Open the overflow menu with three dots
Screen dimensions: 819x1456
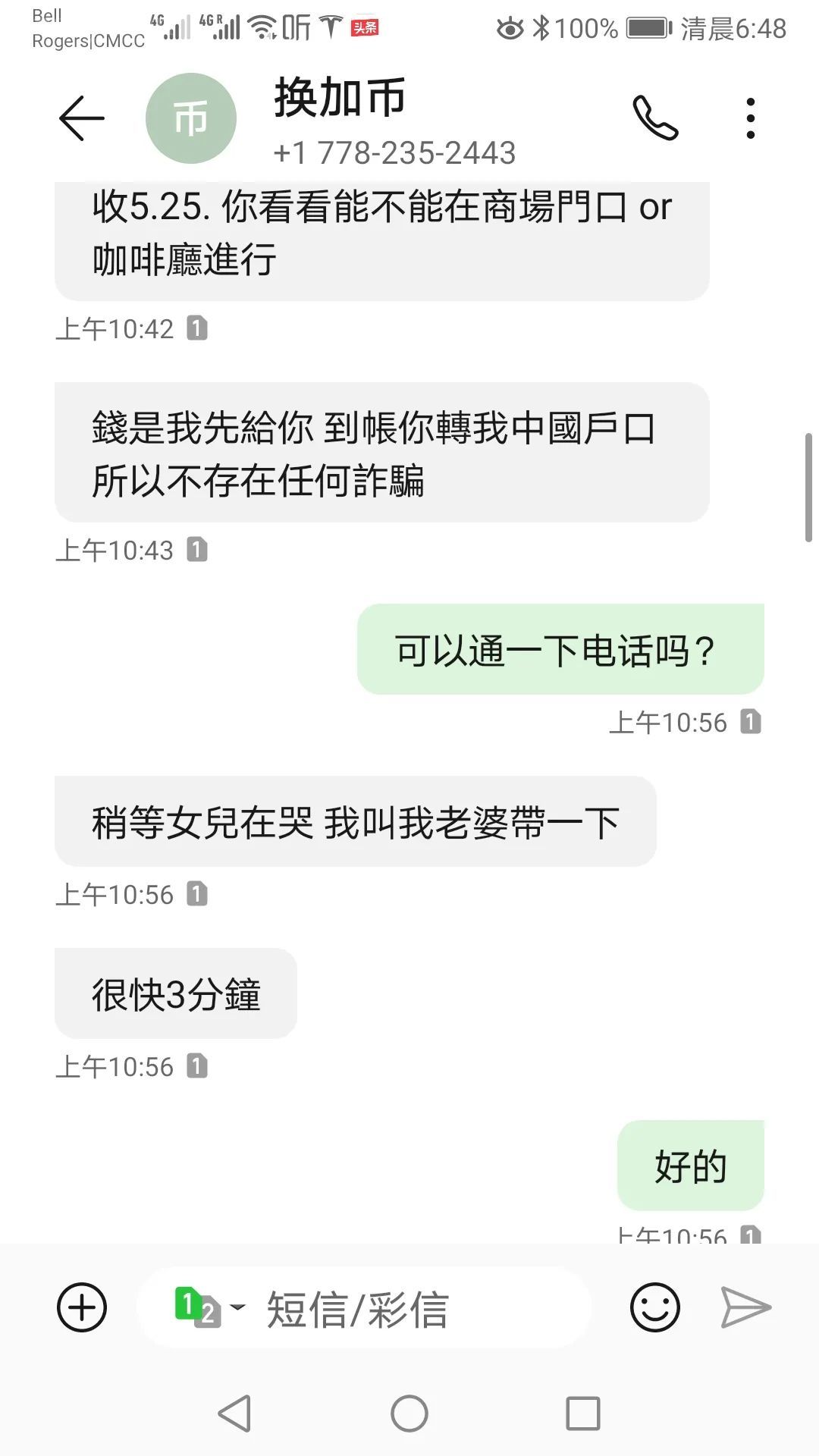click(x=750, y=118)
